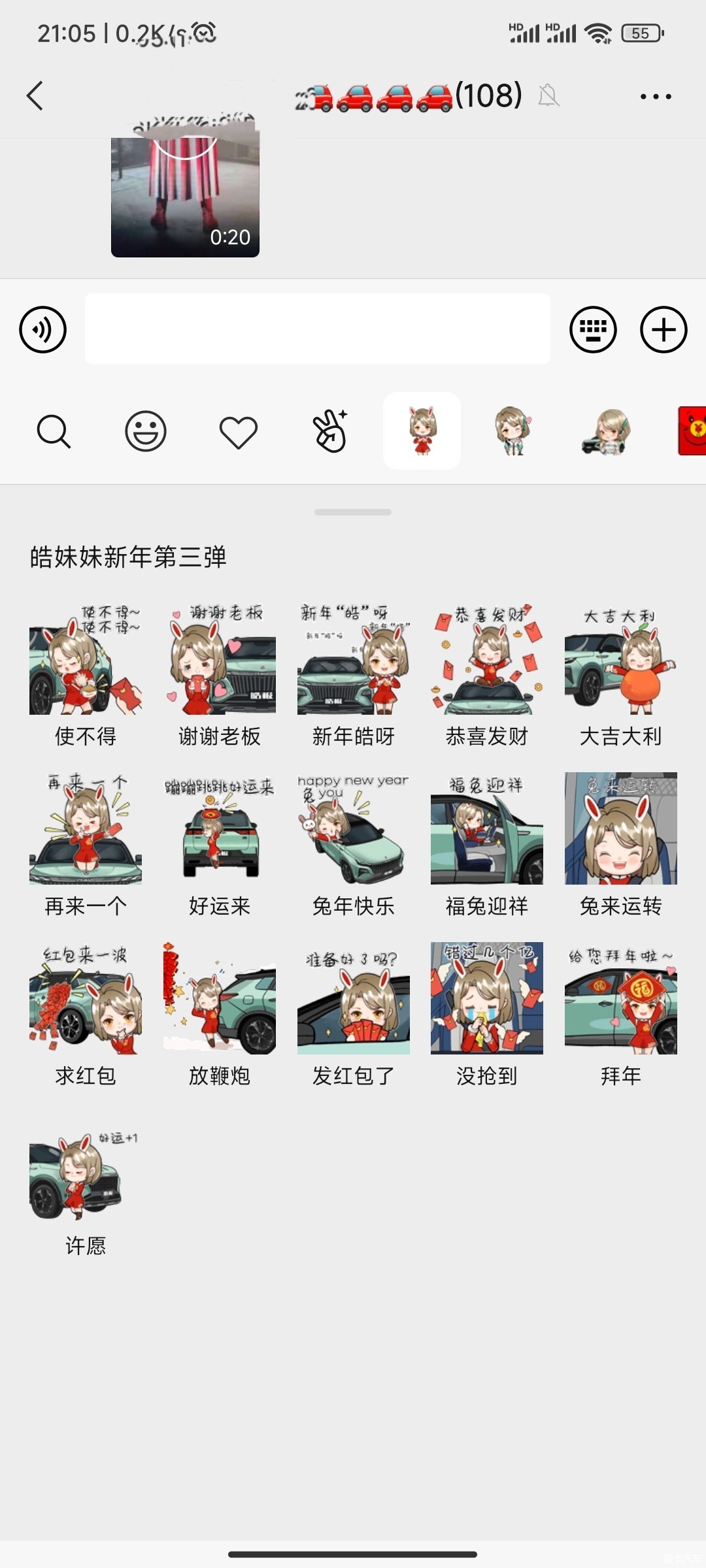Select the sticker pack with girl and car
This screenshot has width=706, height=1568.
pos(606,431)
